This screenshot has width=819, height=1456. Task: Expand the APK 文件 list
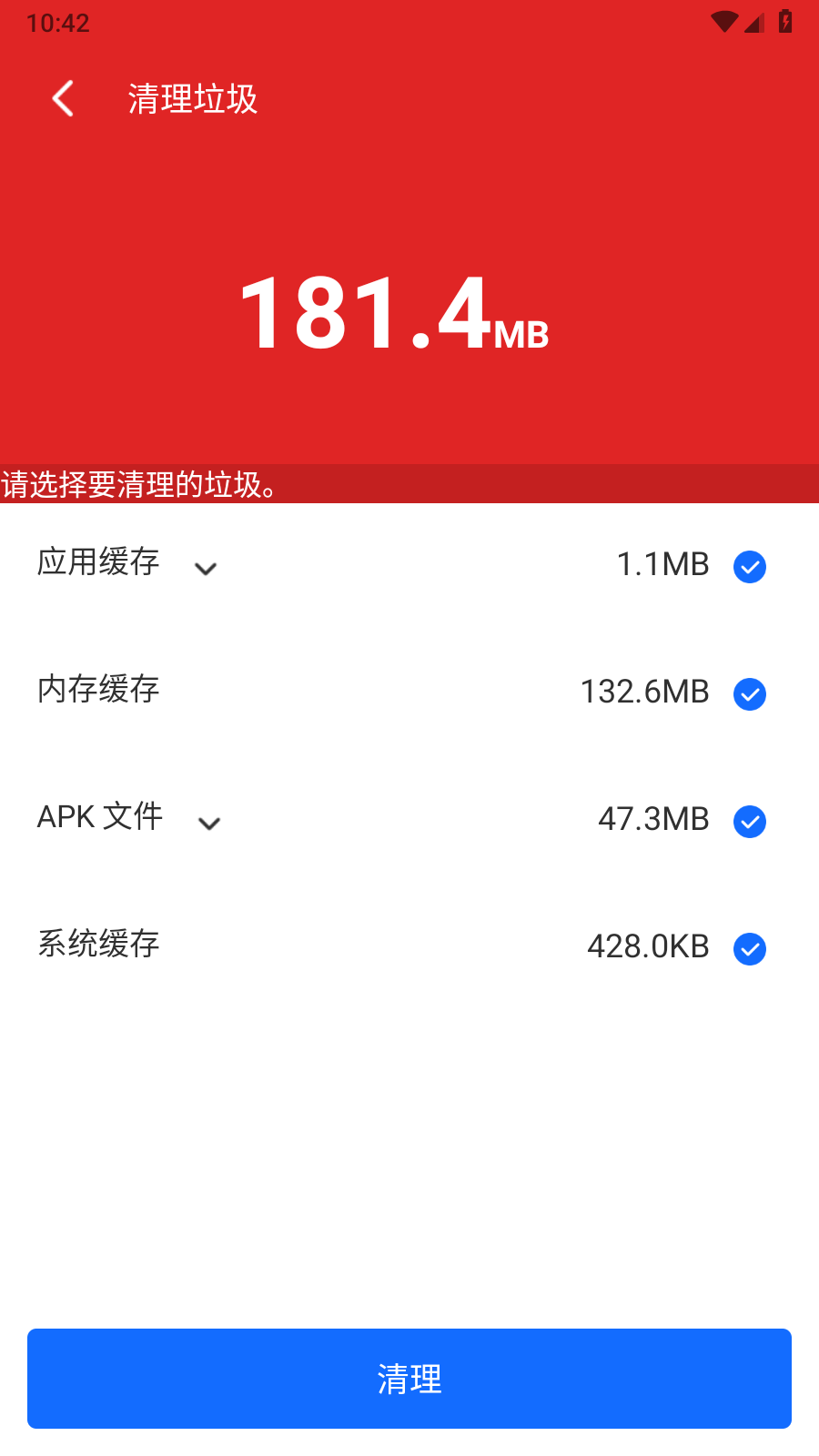209,824
